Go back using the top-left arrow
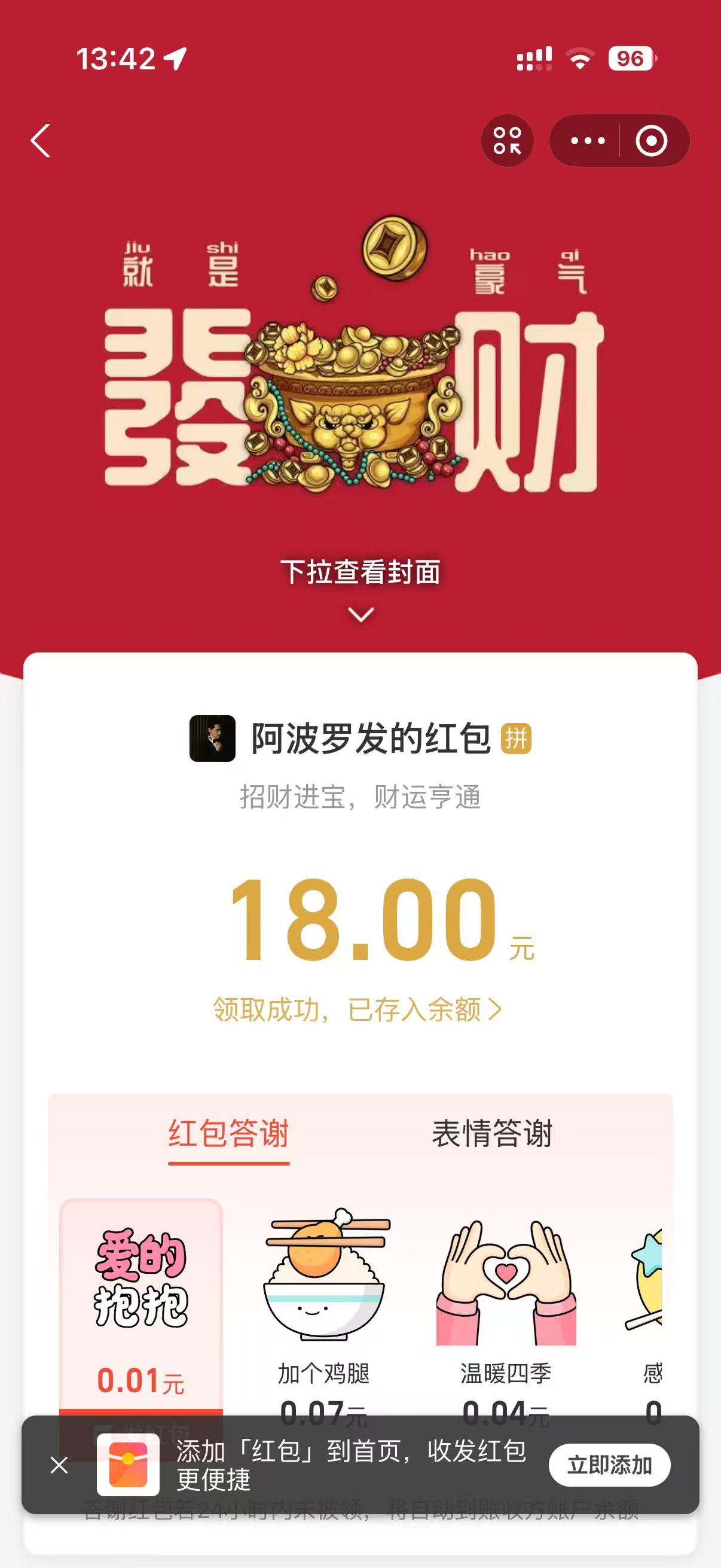The width and height of the screenshot is (721, 1568). 41,141
